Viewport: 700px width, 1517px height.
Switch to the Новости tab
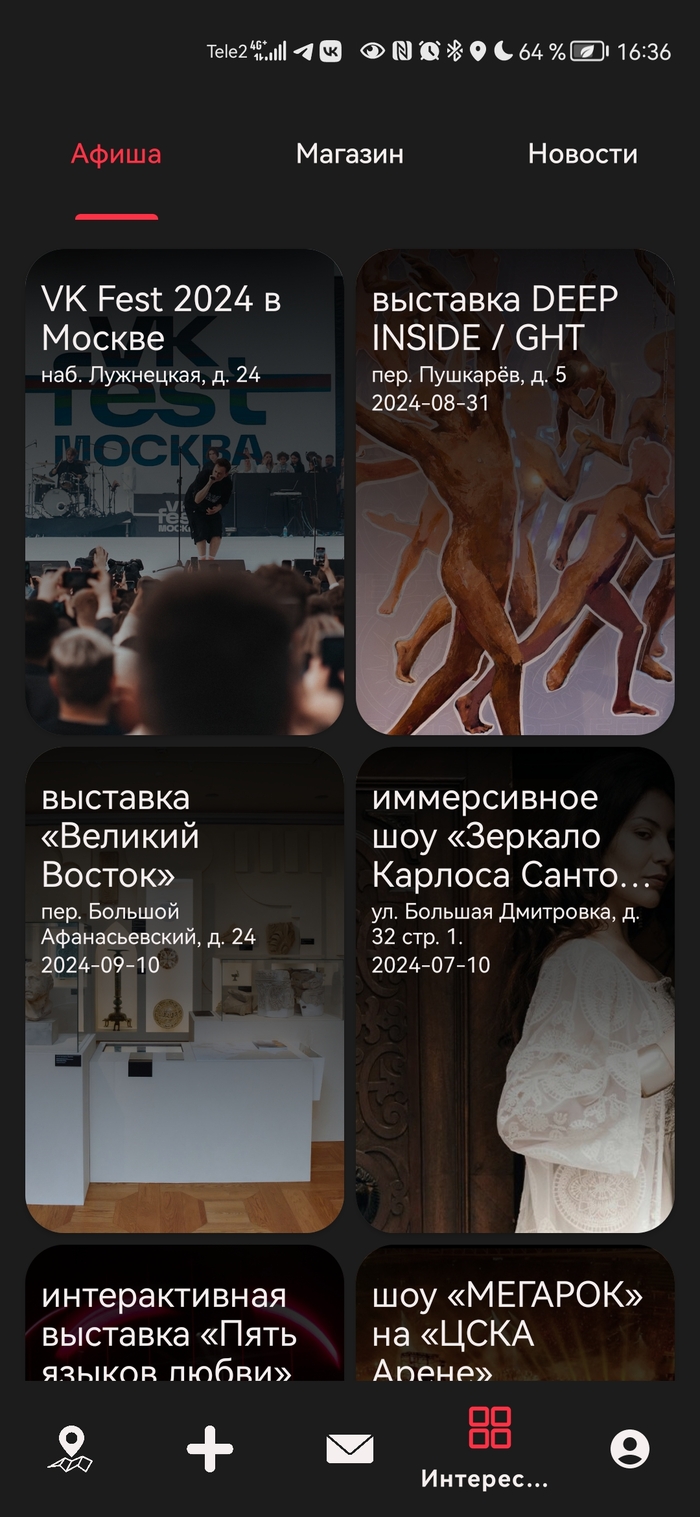tap(582, 154)
